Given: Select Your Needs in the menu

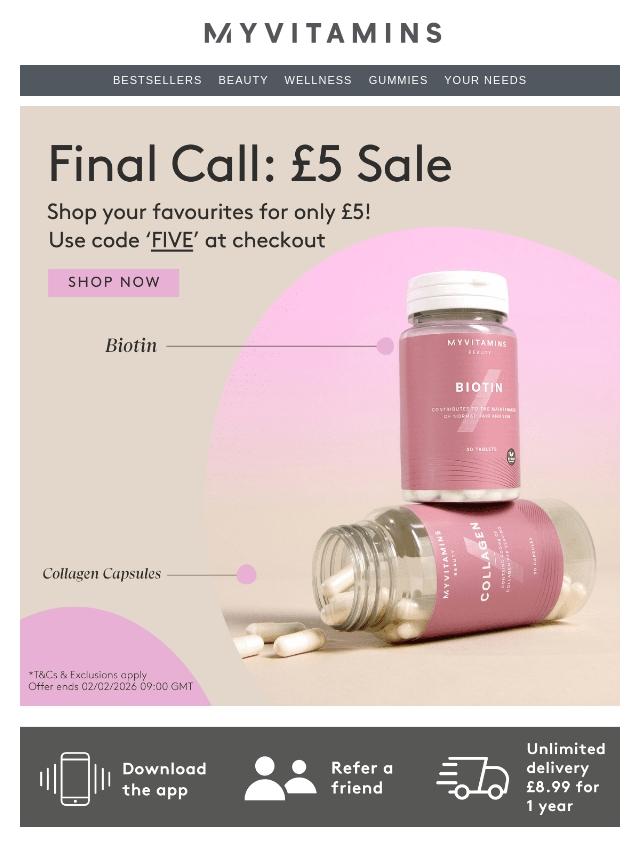Looking at the screenshot, I should click(485, 80).
